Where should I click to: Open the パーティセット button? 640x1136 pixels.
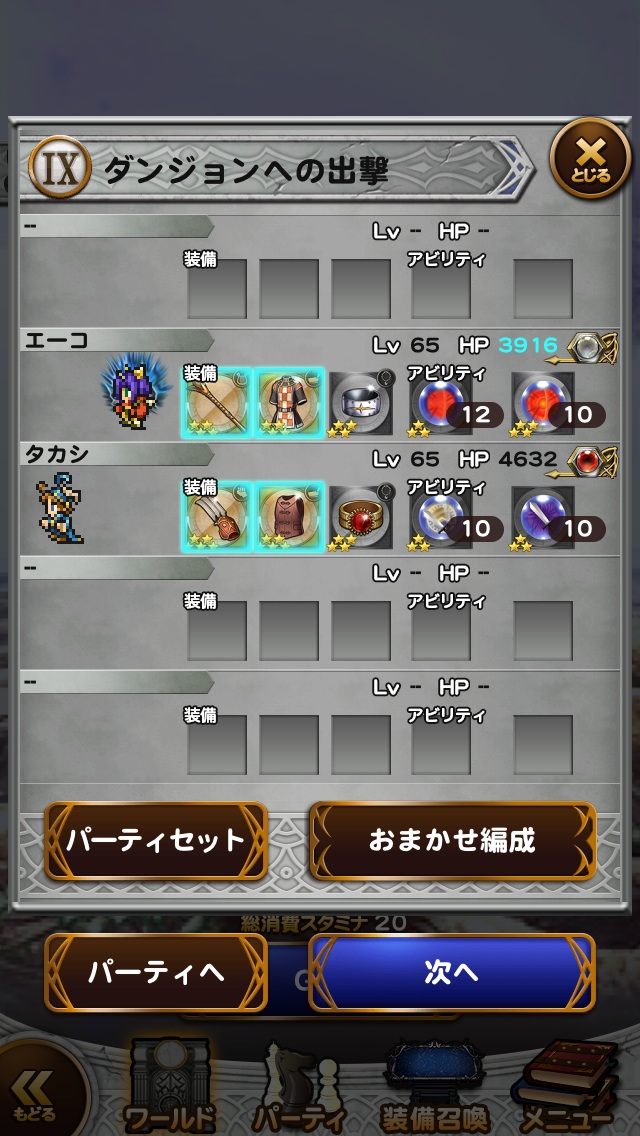pos(156,840)
